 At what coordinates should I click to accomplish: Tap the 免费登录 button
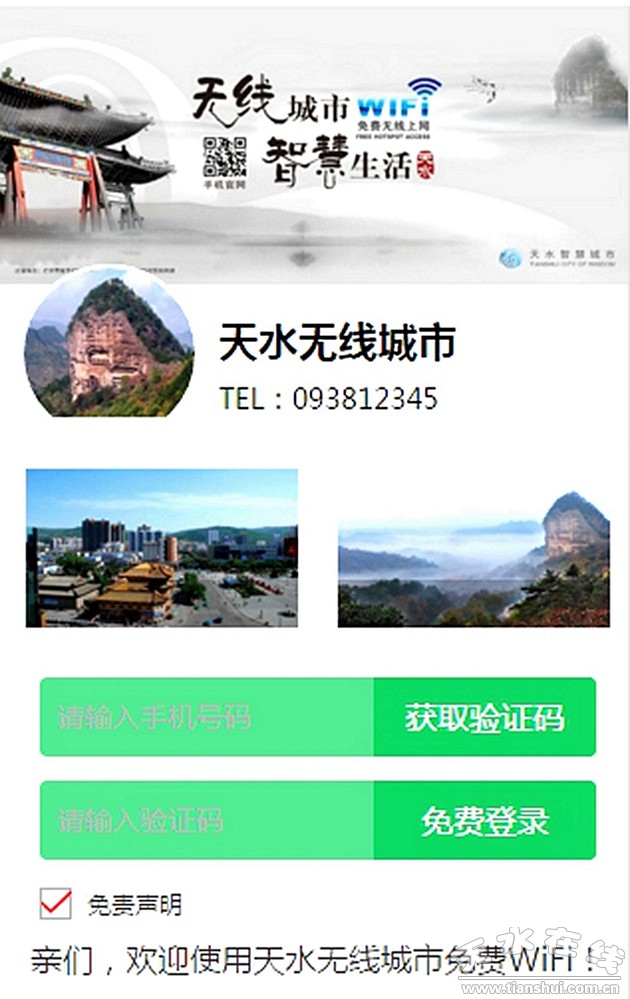(484, 820)
